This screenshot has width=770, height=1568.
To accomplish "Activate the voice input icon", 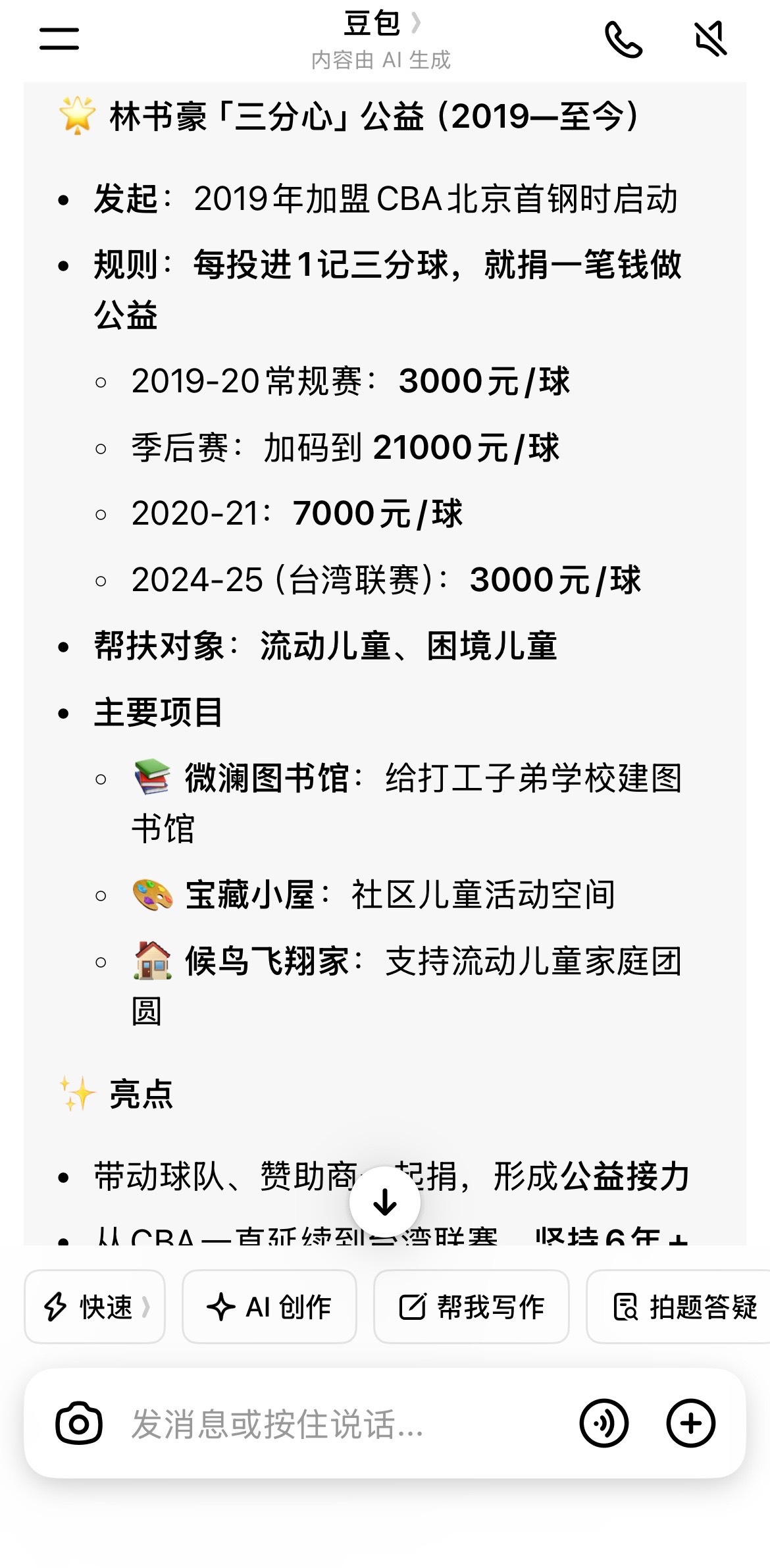I will pyautogui.click(x=603, y=1423).
